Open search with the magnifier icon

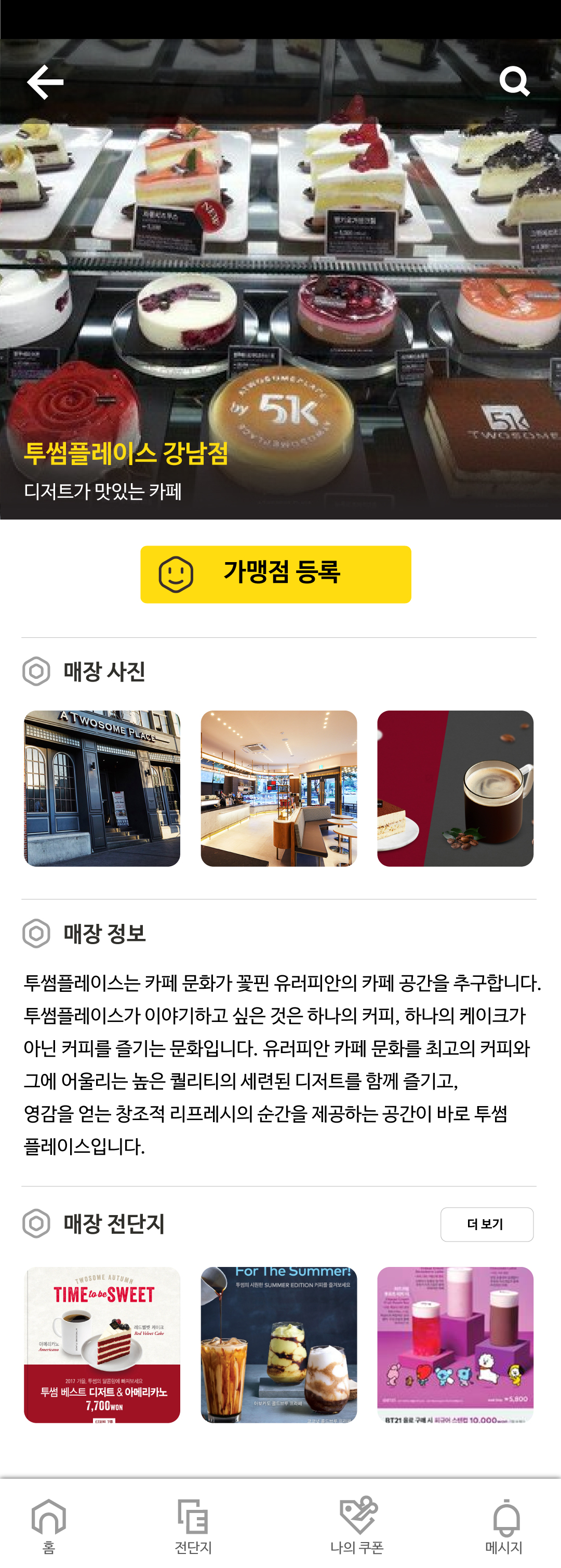(x=514, y=81)
